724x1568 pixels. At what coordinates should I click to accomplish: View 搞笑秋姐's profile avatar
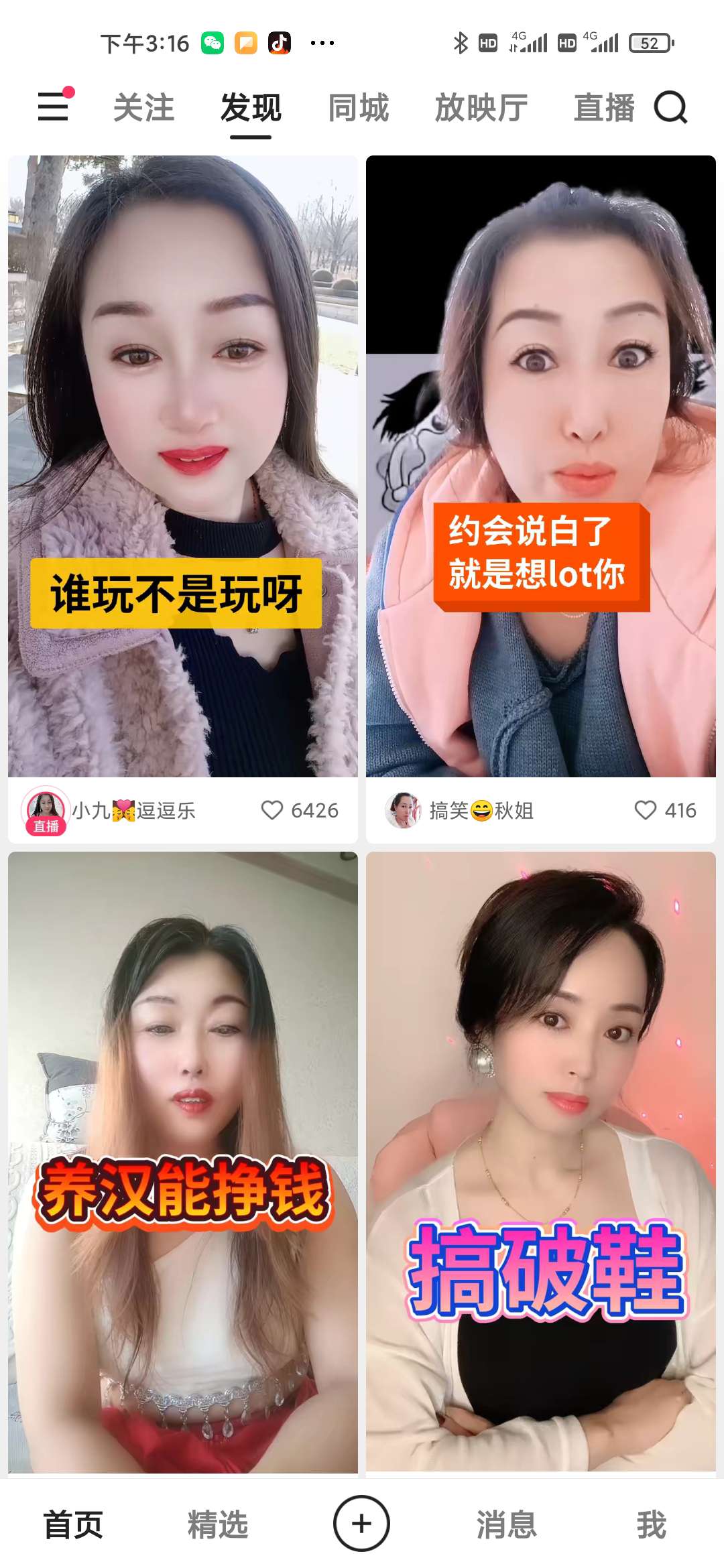(x=403, y=810)
